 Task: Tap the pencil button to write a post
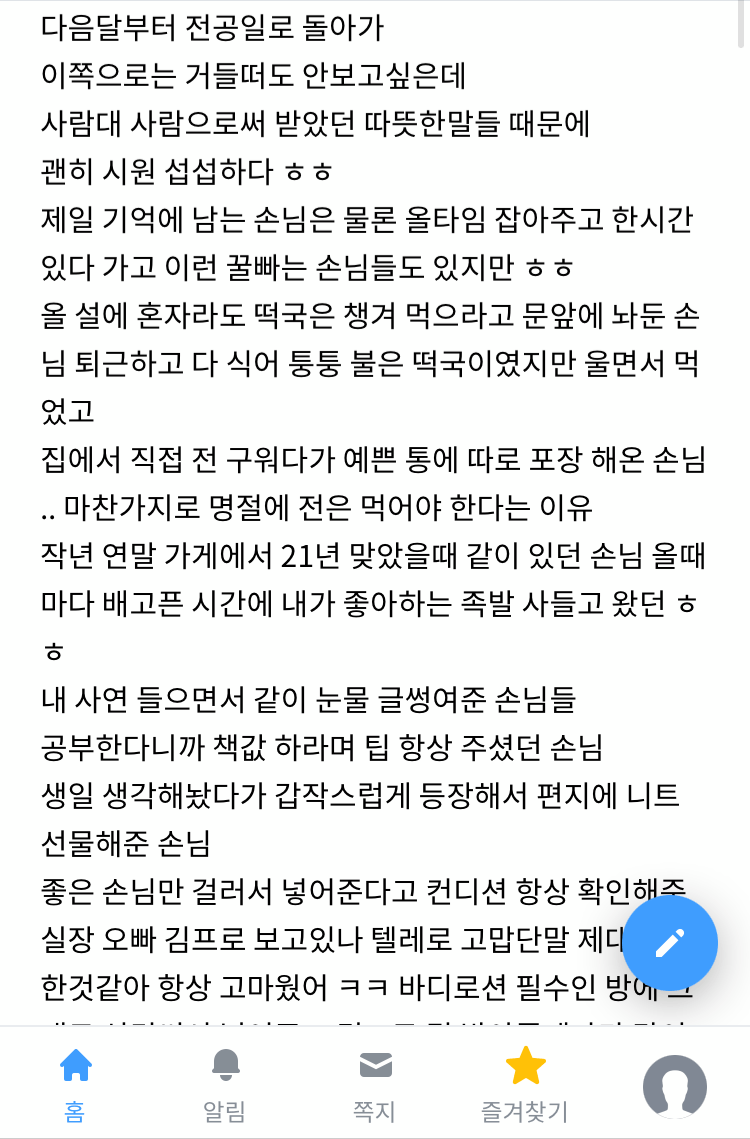coord(670,943)
